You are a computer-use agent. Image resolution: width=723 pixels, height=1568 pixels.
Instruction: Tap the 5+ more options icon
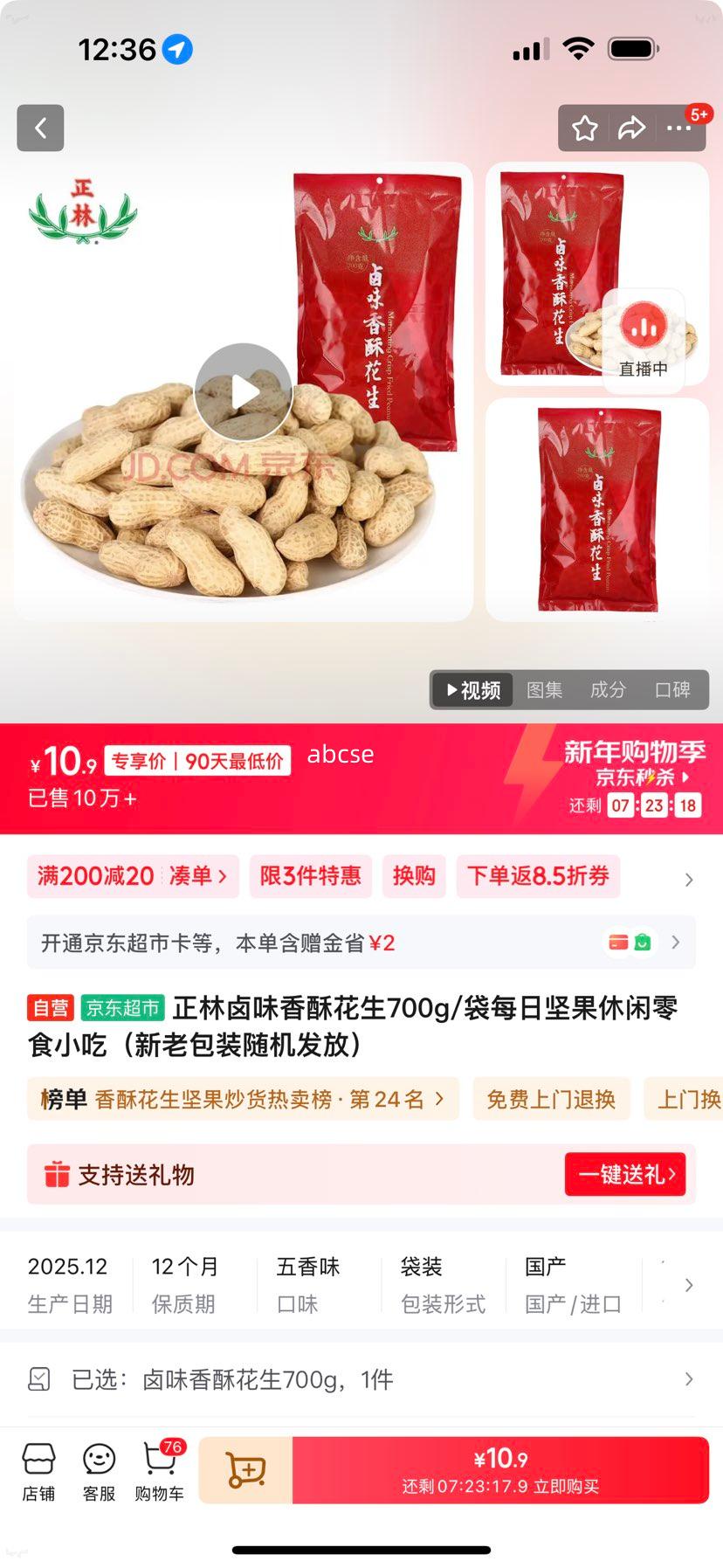click(x=677, y=128)
